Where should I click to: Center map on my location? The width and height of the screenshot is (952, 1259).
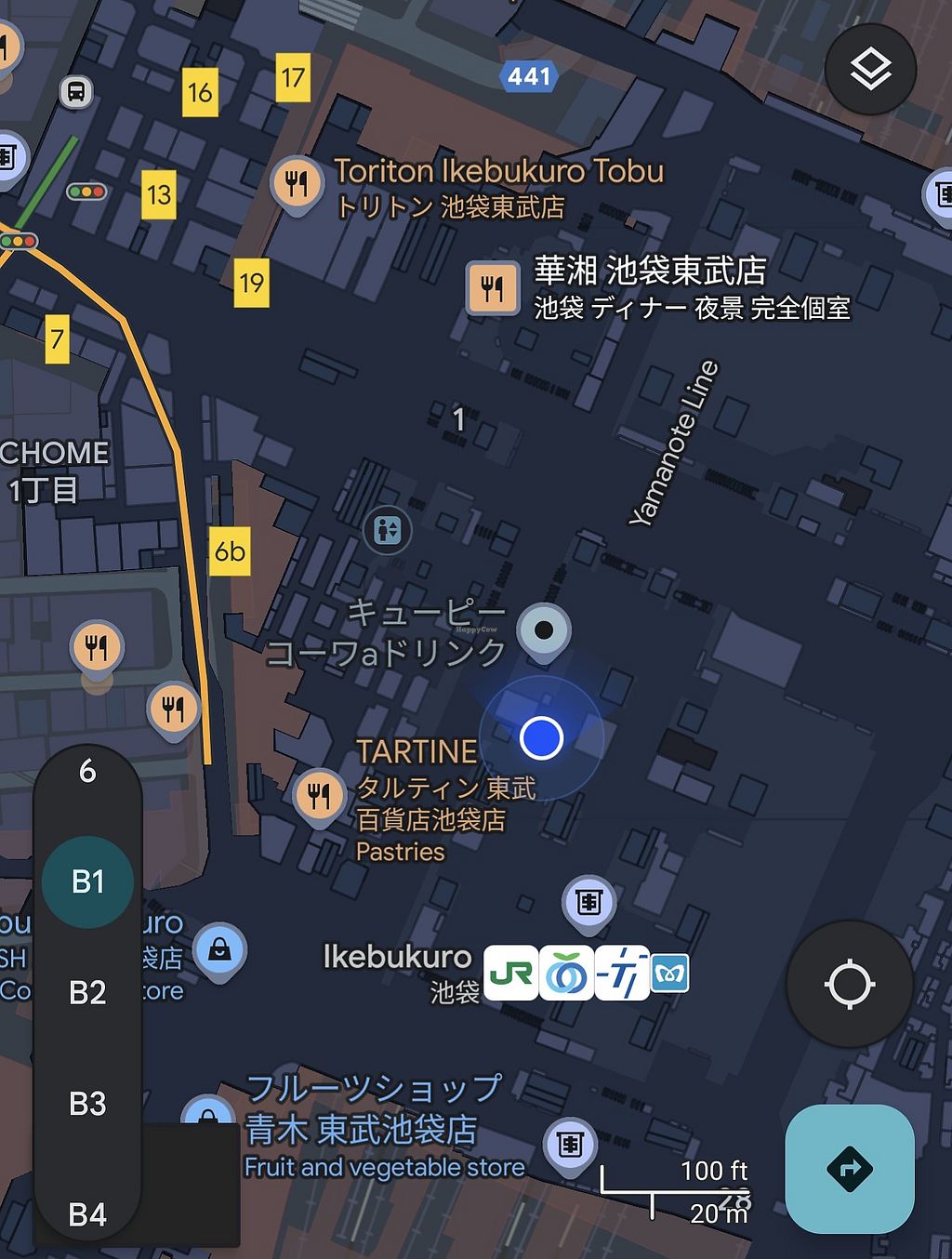click(x=849, y=984)
